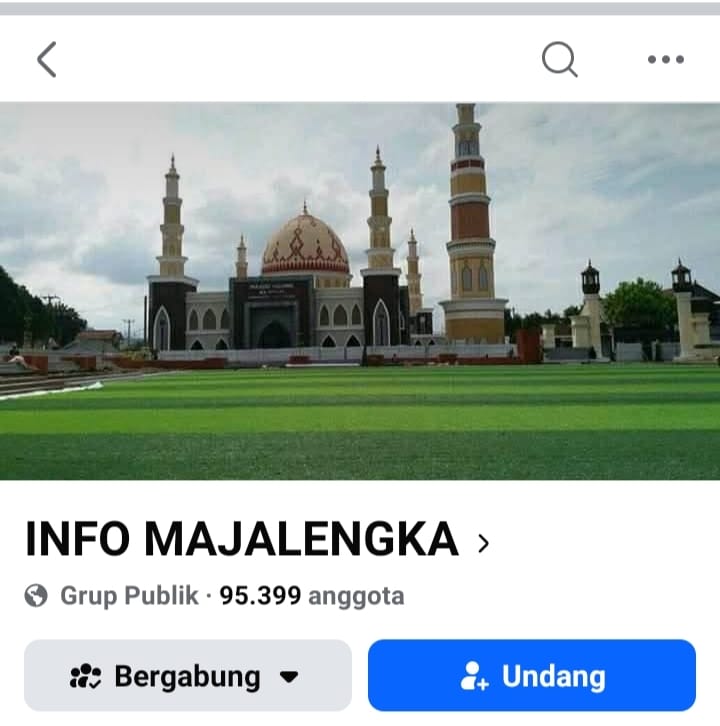This screenshot has height=726, width=720.
Task: Search within the group
Action: click(560, 60)
